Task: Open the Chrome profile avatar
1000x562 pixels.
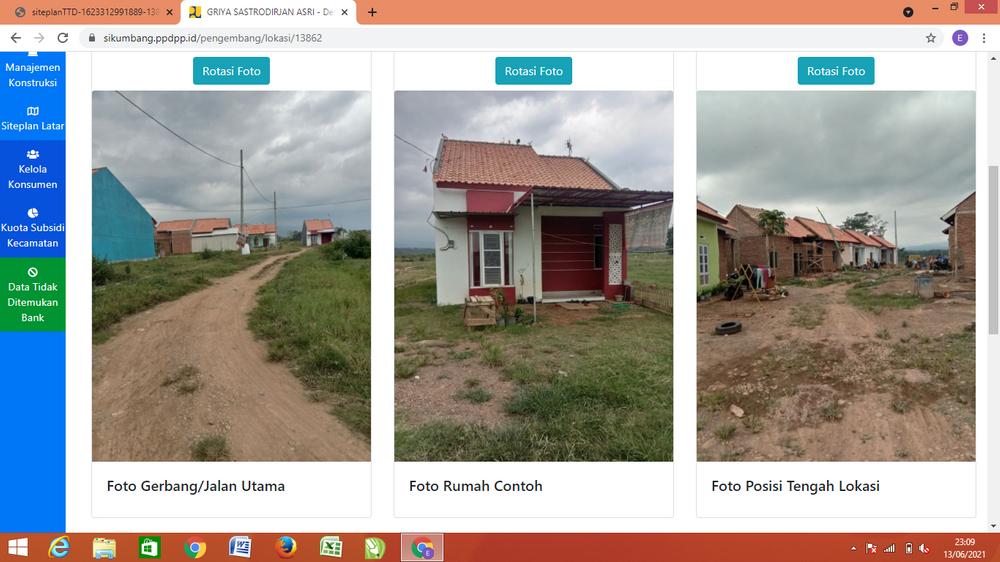Action: click(960, 38)
